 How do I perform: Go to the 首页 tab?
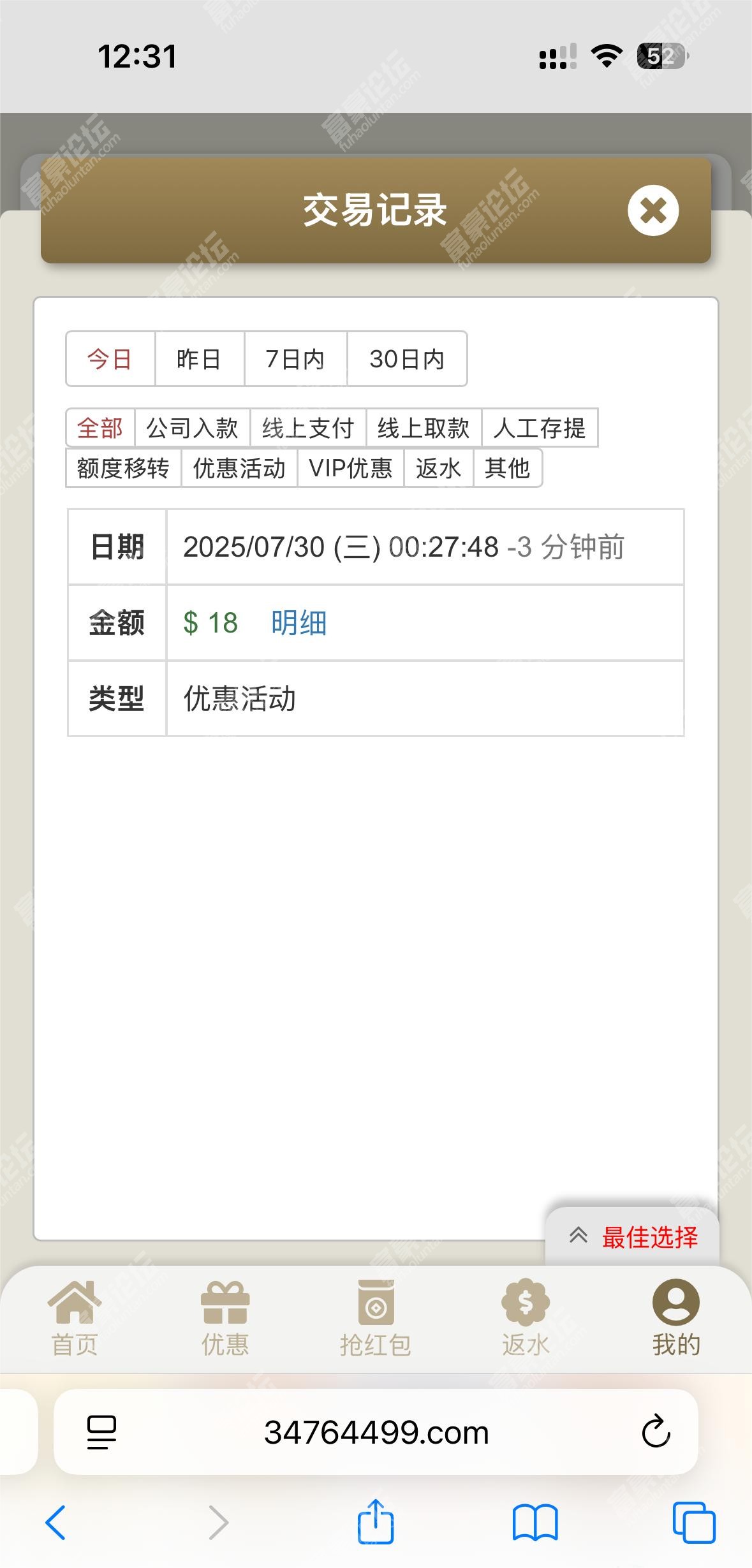coord(75,1319)
